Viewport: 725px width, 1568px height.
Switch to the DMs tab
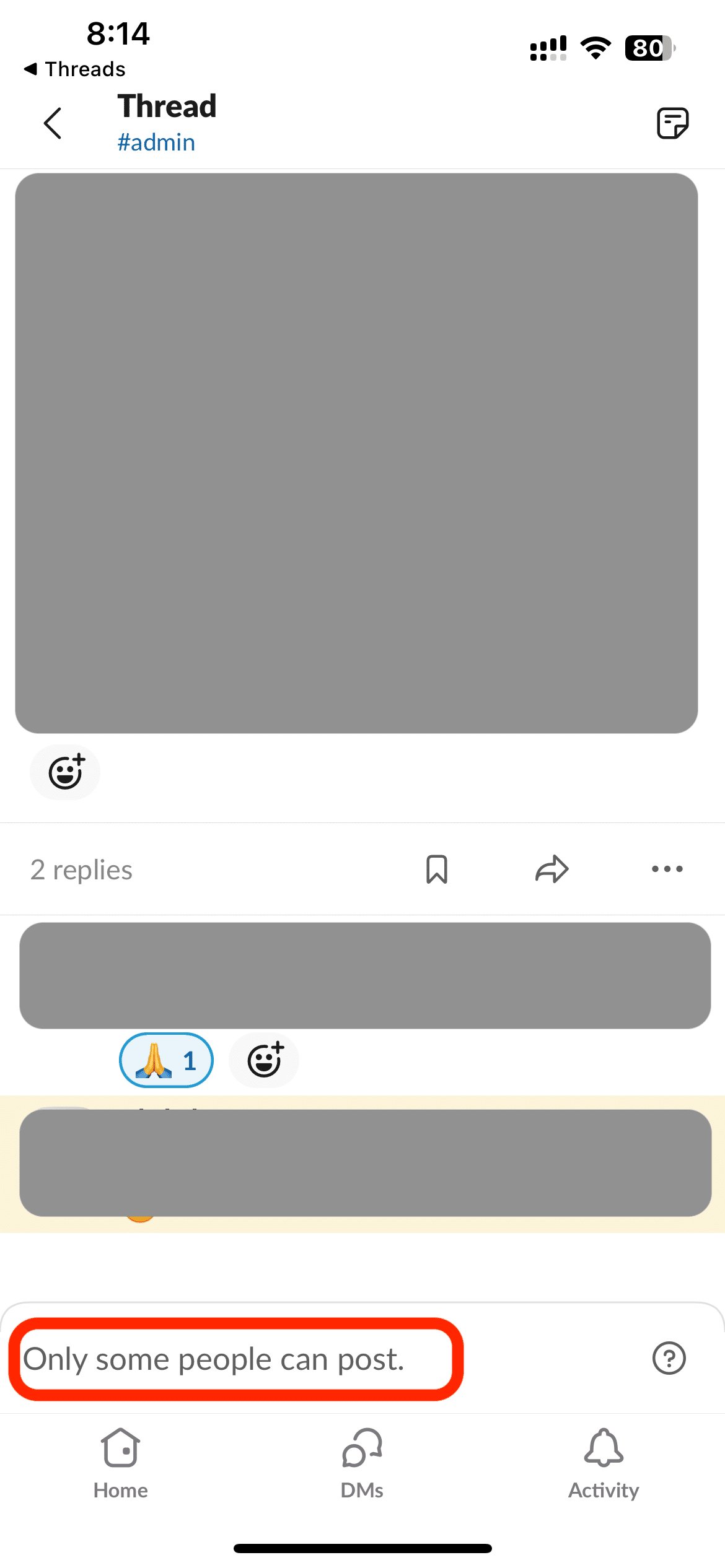tap(362, 1464)
